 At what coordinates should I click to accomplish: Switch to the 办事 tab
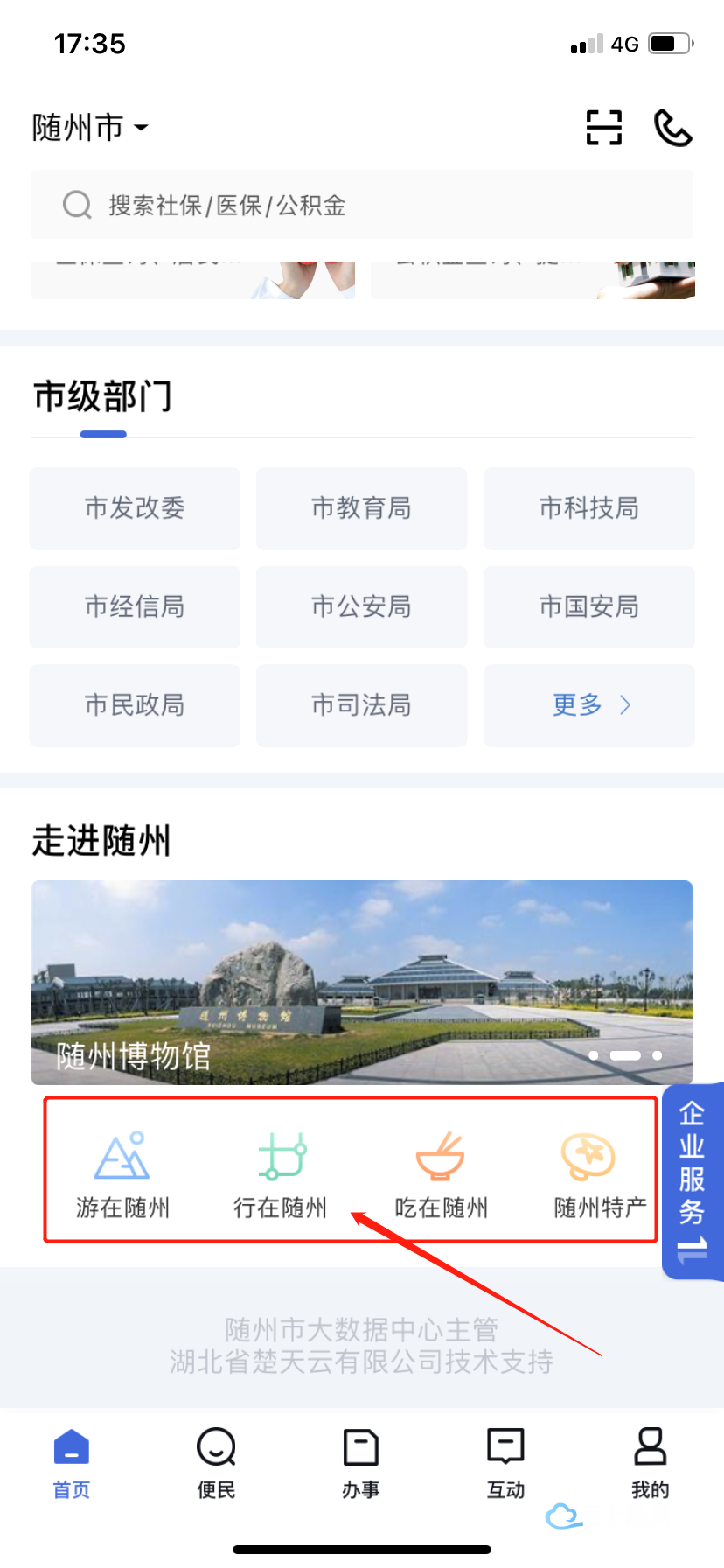pos(360,1460)
